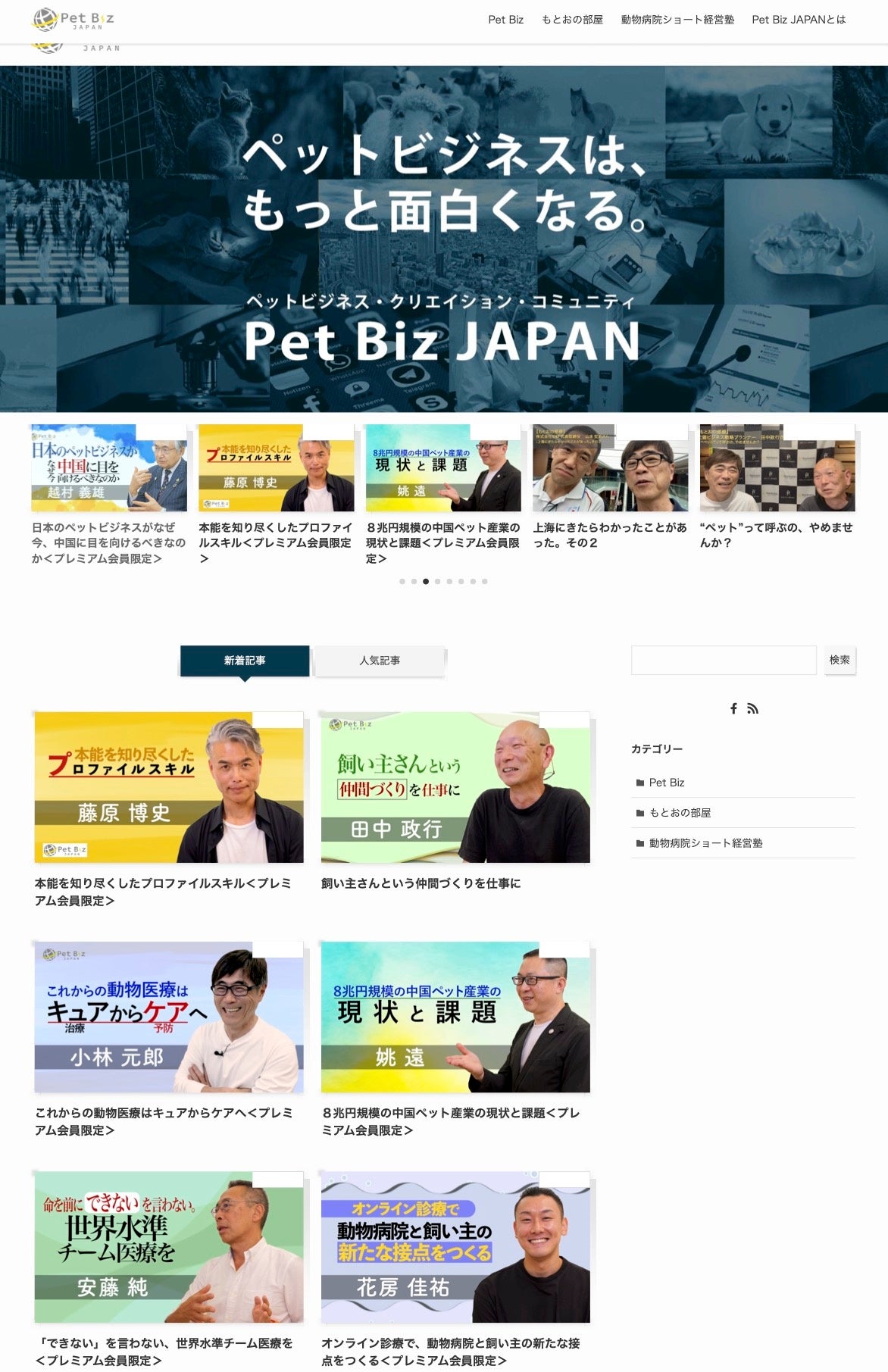The image size is (888, 1372).
Task: Jump to the first carousel page dot
Action: [402, 582]
